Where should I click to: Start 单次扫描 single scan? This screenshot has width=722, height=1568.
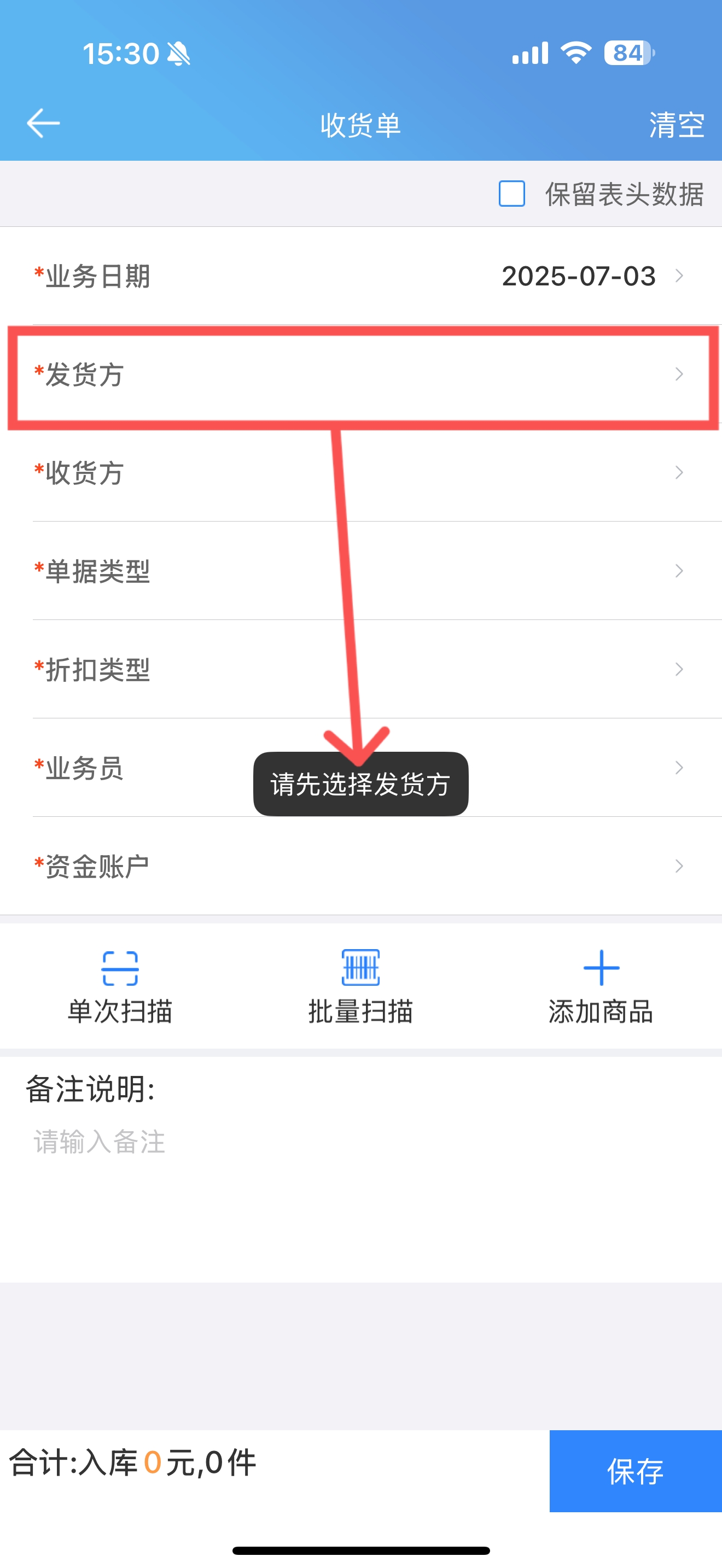pyautogui.click(x=120, y=987)
